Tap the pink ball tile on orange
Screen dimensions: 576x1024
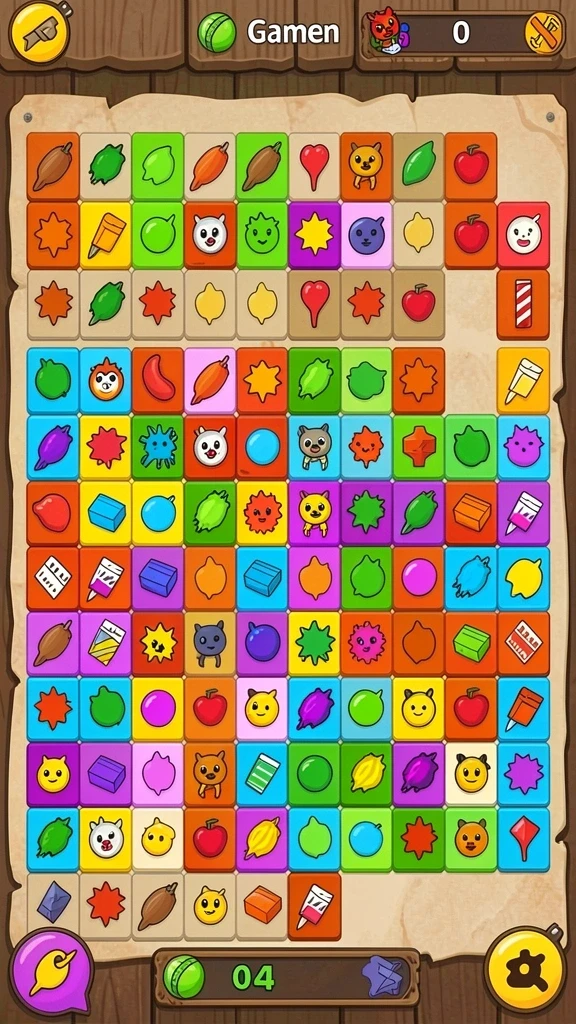pos(419,579)
